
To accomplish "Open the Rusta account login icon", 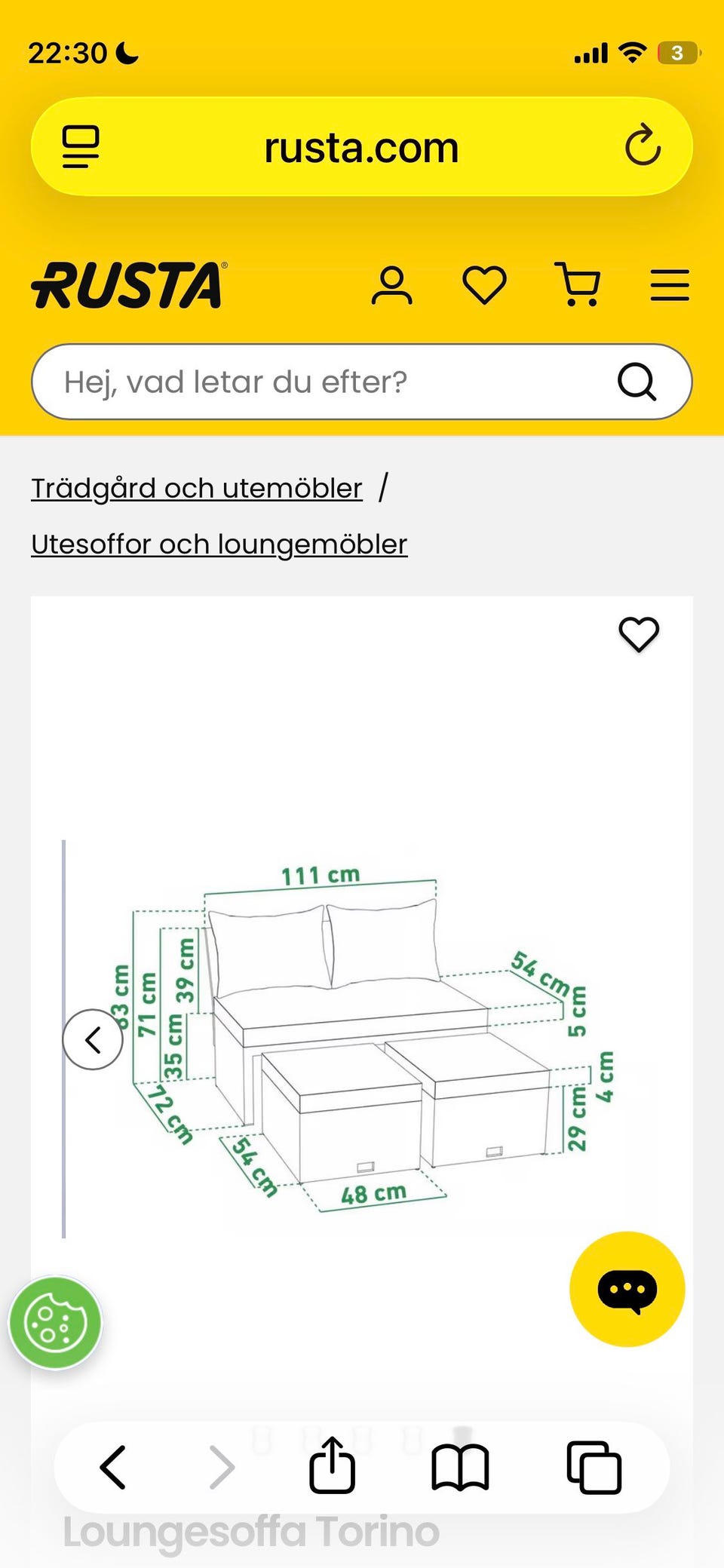I will click(x=393, y=284).
